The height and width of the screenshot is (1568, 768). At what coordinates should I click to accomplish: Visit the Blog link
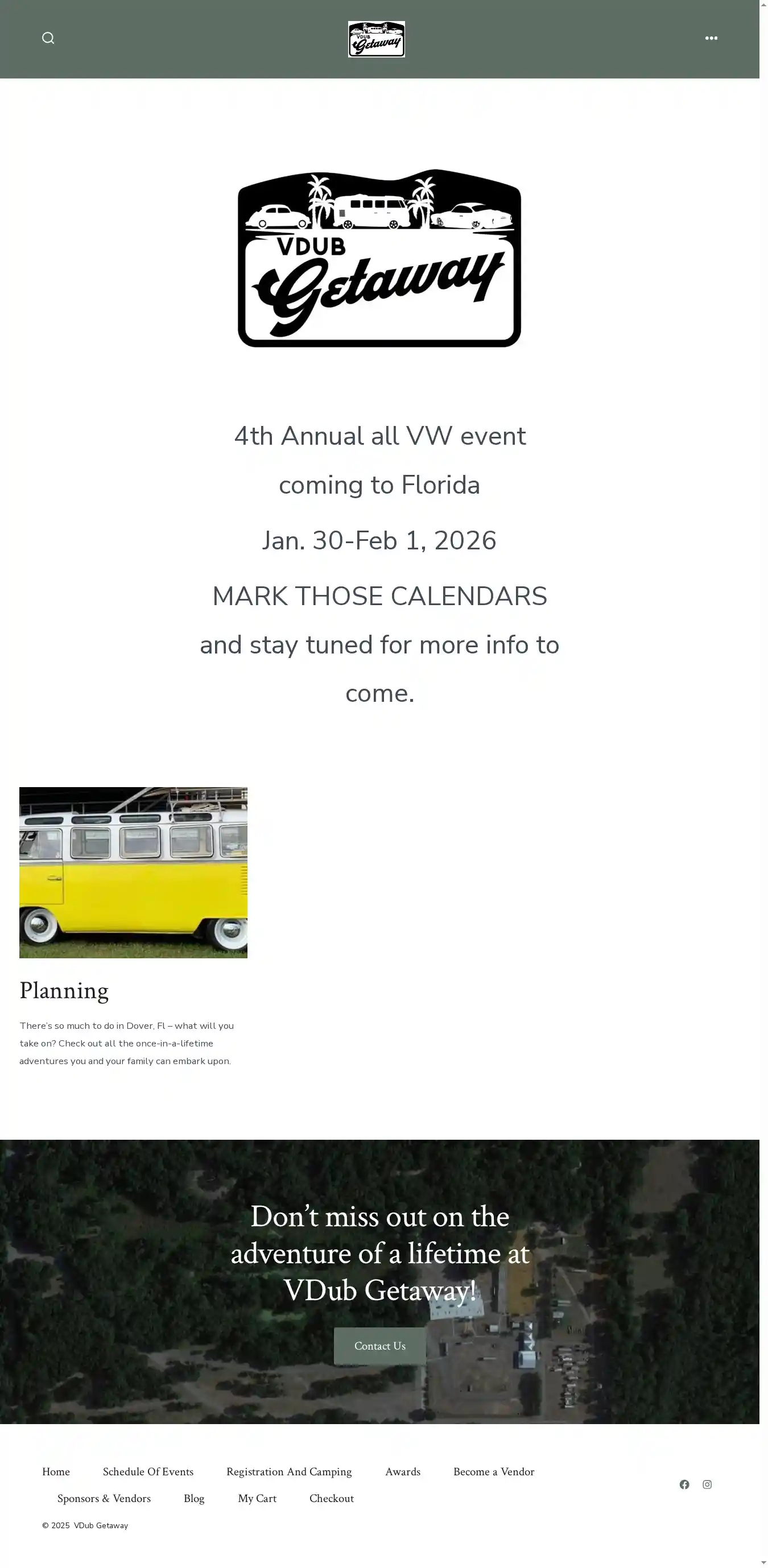tap(195, 1498)
